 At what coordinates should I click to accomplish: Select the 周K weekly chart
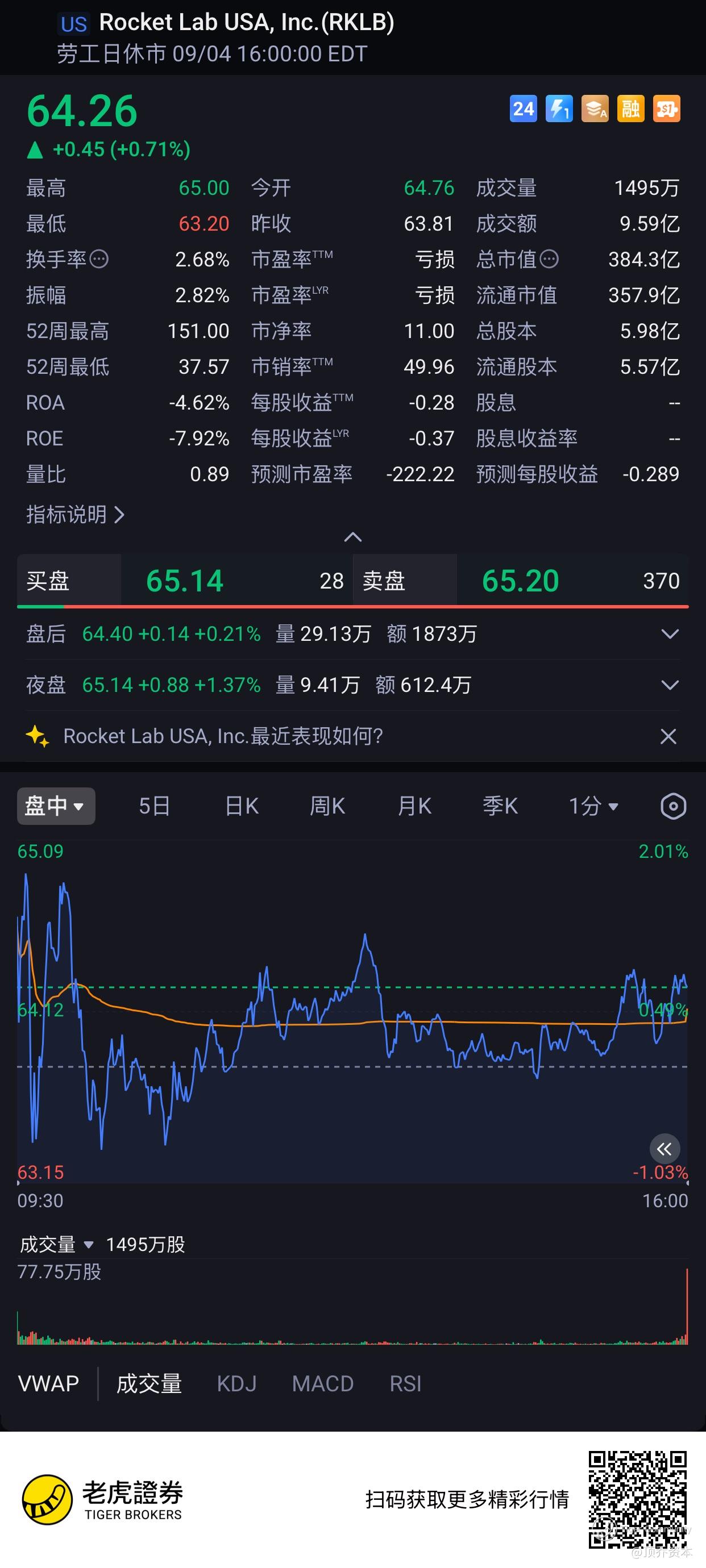(328, 806)
